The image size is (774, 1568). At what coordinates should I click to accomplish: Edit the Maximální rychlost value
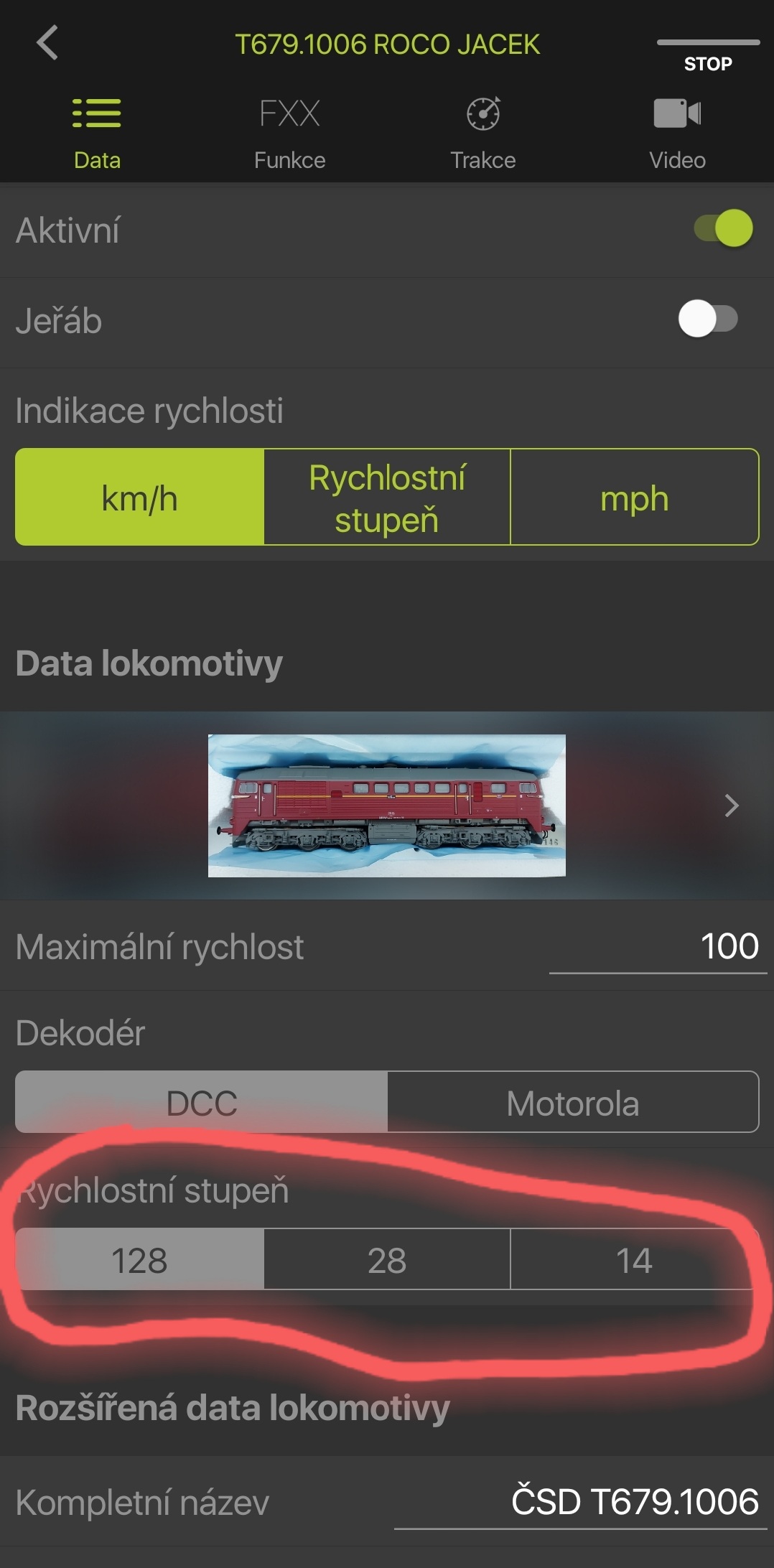657,946
